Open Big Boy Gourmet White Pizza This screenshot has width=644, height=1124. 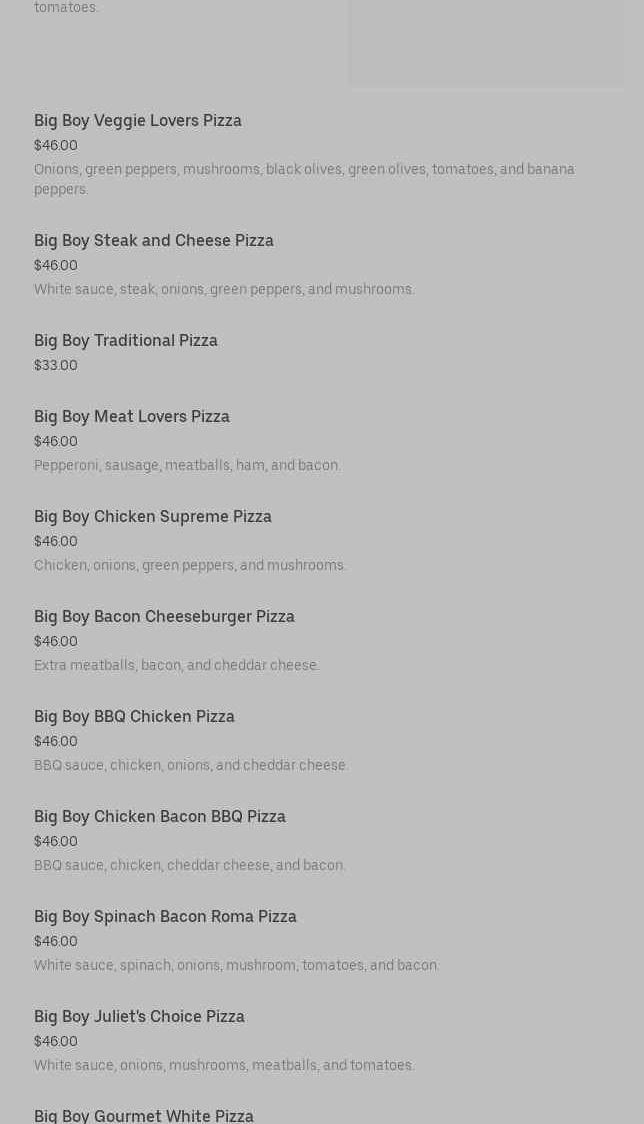click(144, 1115)
